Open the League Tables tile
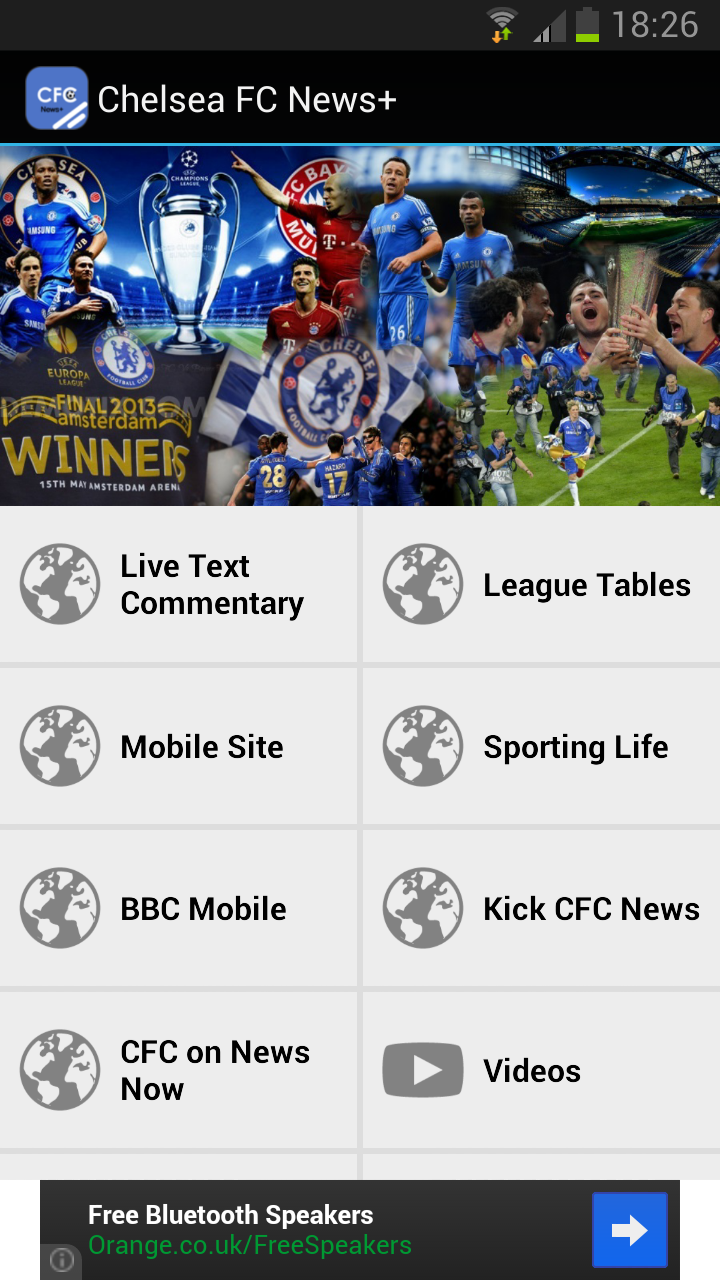Viewport: 720px width, 1280px height. (541, 584)
